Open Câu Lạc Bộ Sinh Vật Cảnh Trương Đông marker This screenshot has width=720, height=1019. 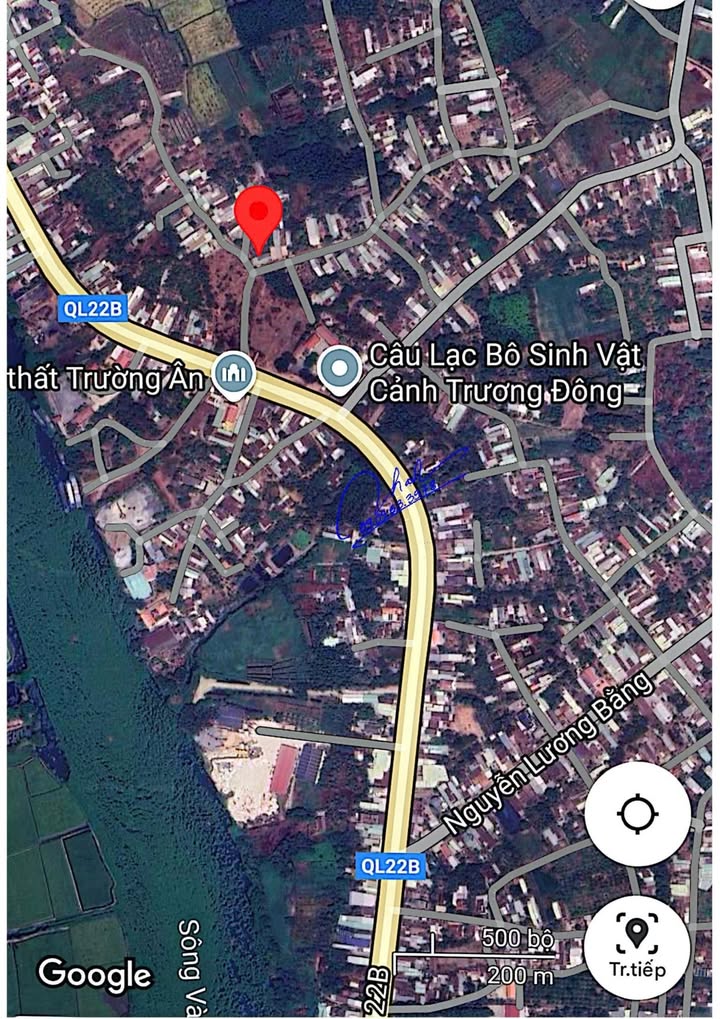point(340,370)
